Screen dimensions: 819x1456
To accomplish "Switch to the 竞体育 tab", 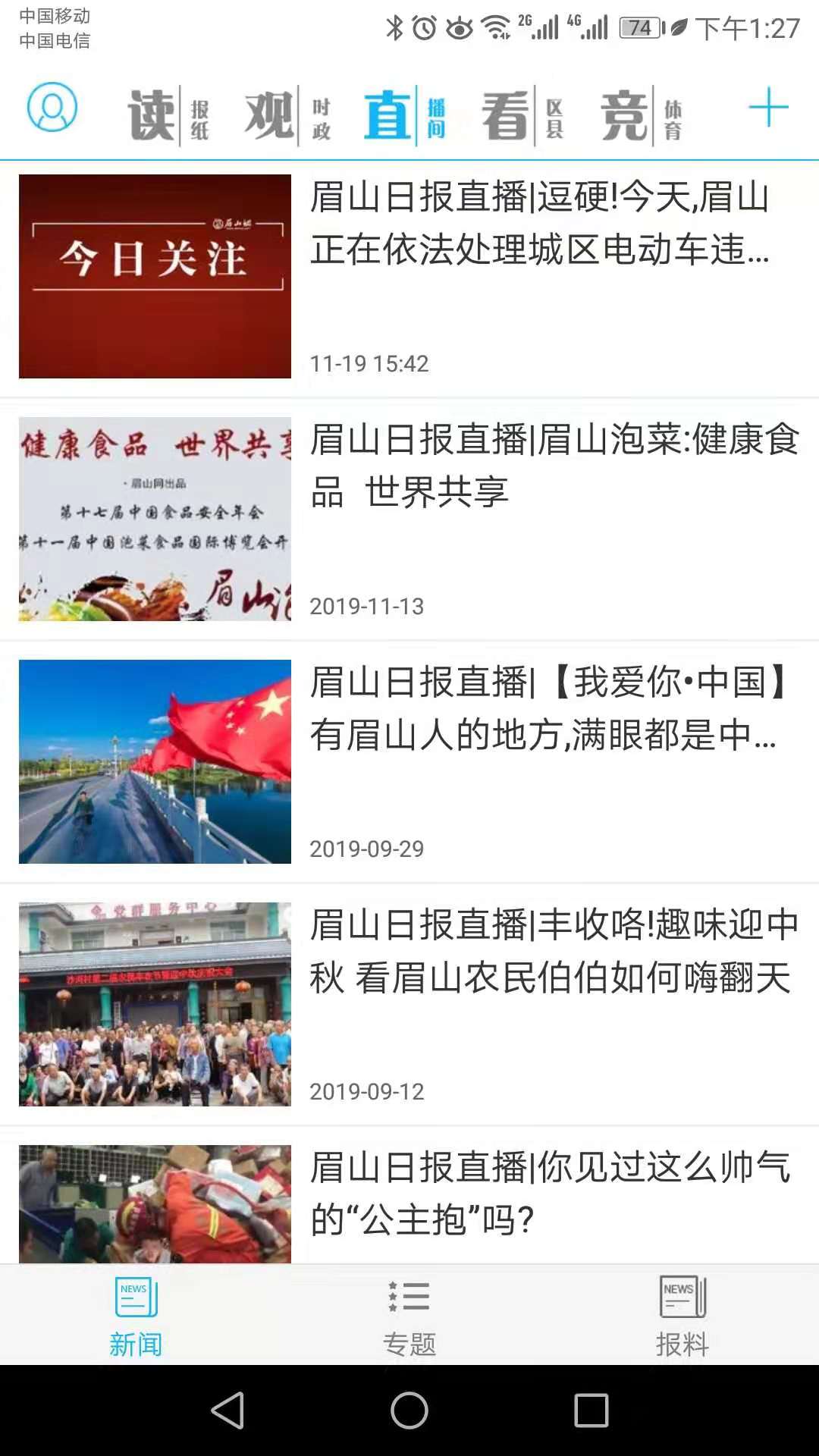I will coord(642,115).
